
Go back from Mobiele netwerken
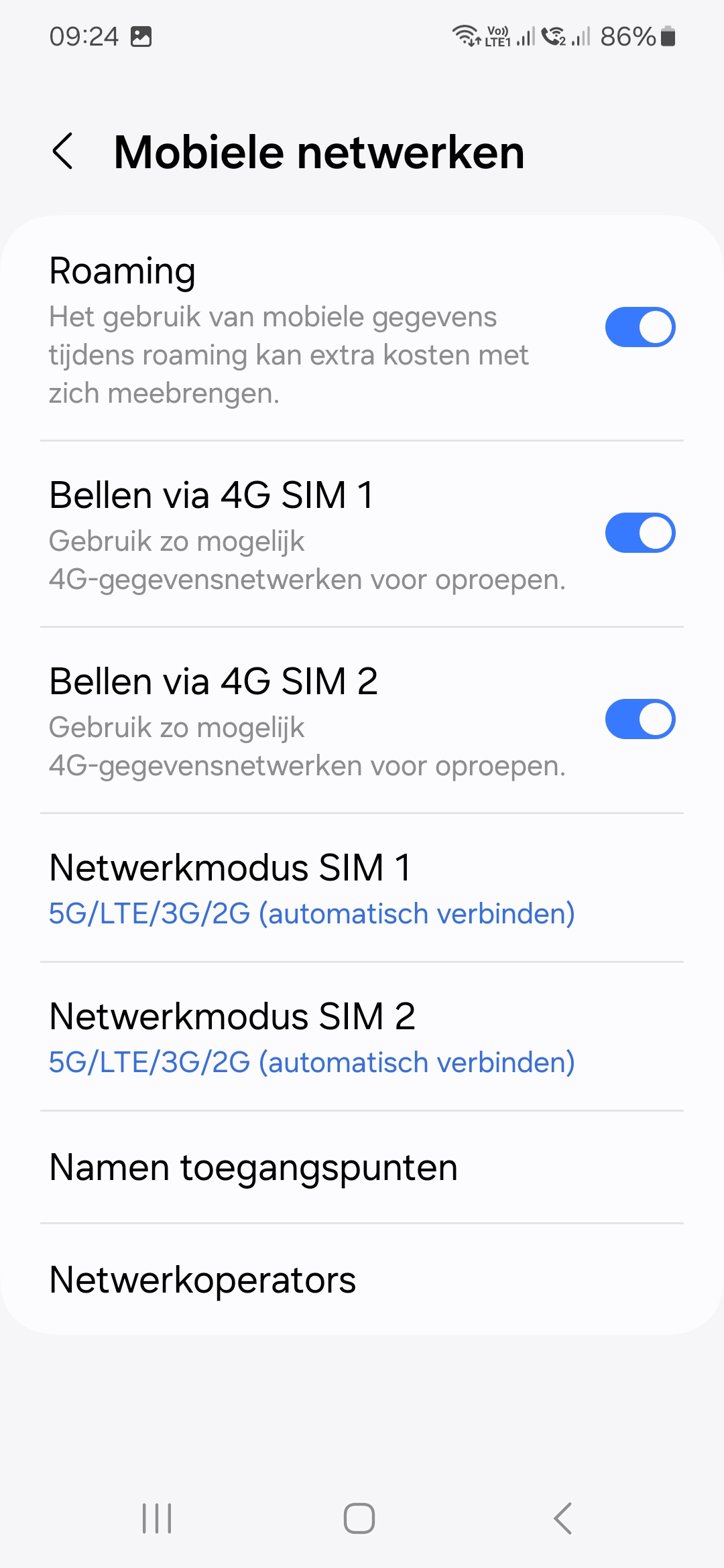coord(63,151)
